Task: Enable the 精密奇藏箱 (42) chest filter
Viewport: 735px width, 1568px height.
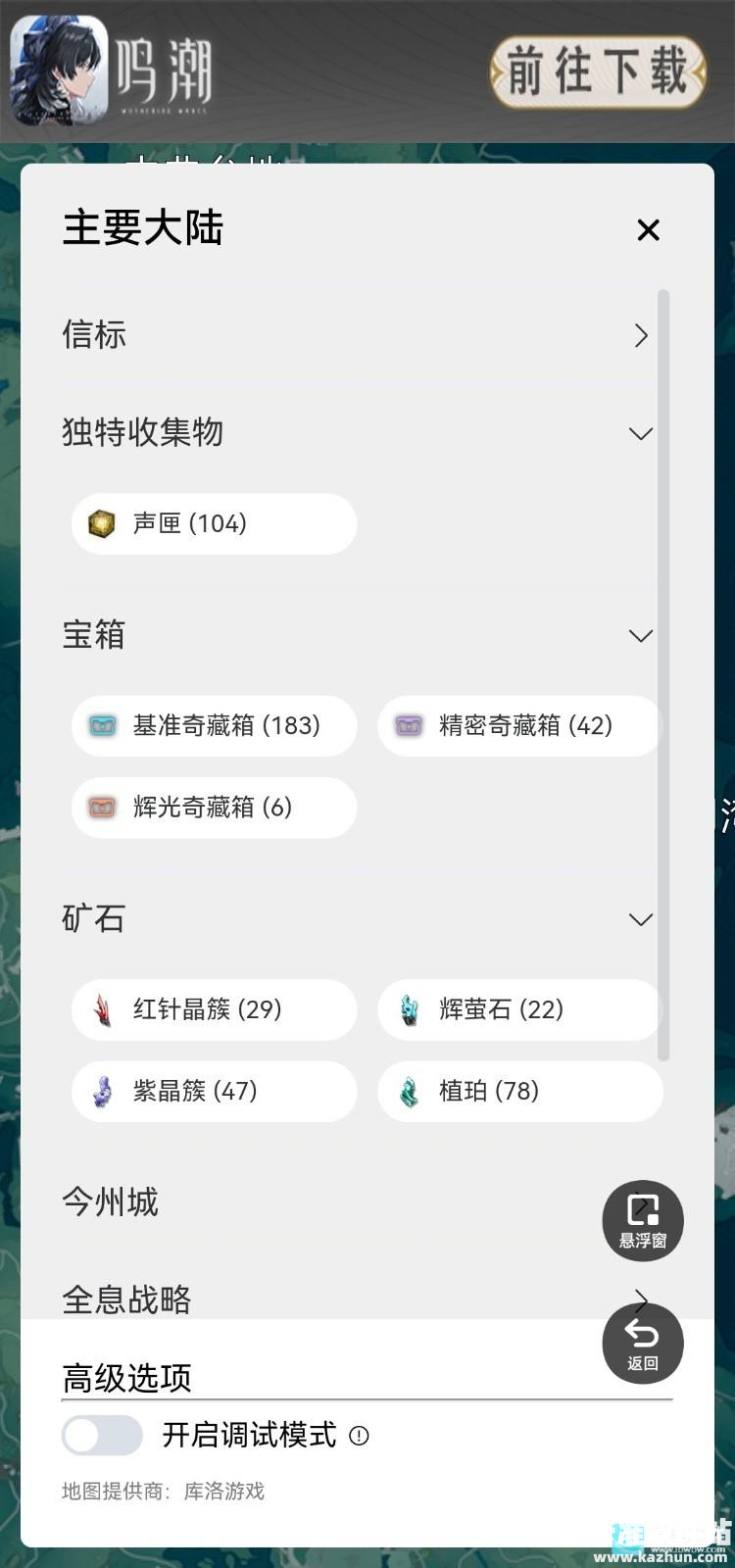Action: pos(518,726)
